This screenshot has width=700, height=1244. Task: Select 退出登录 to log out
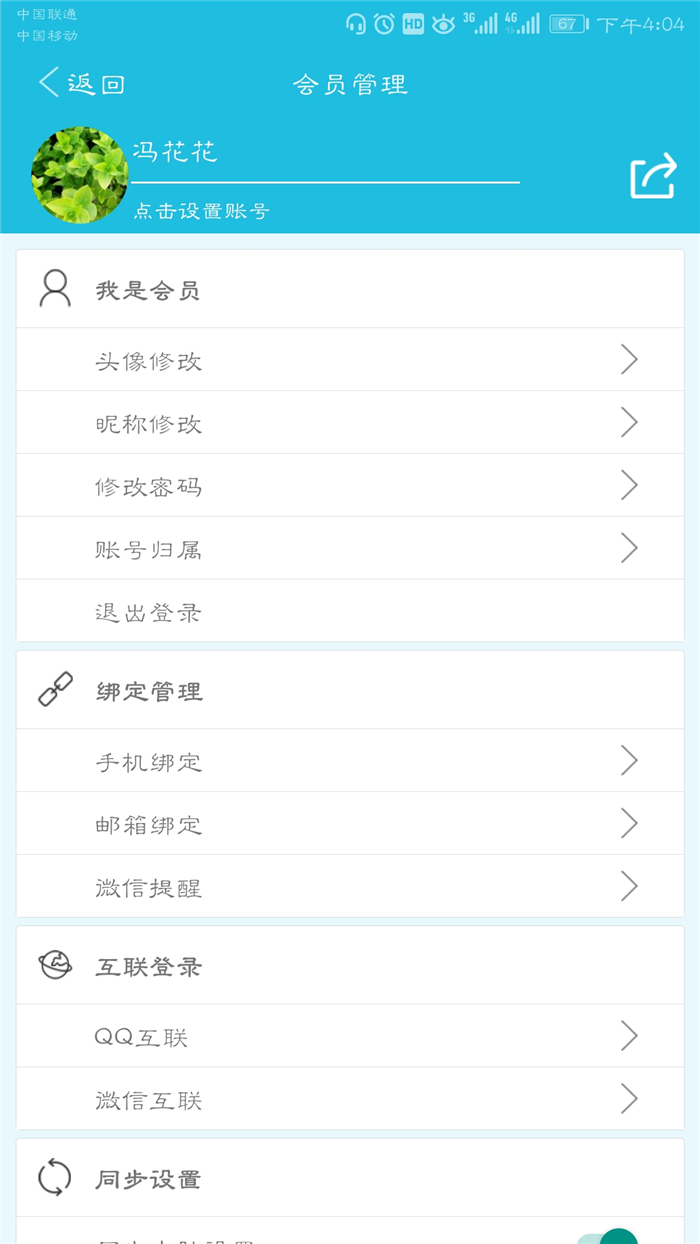[x=350, y=612]
